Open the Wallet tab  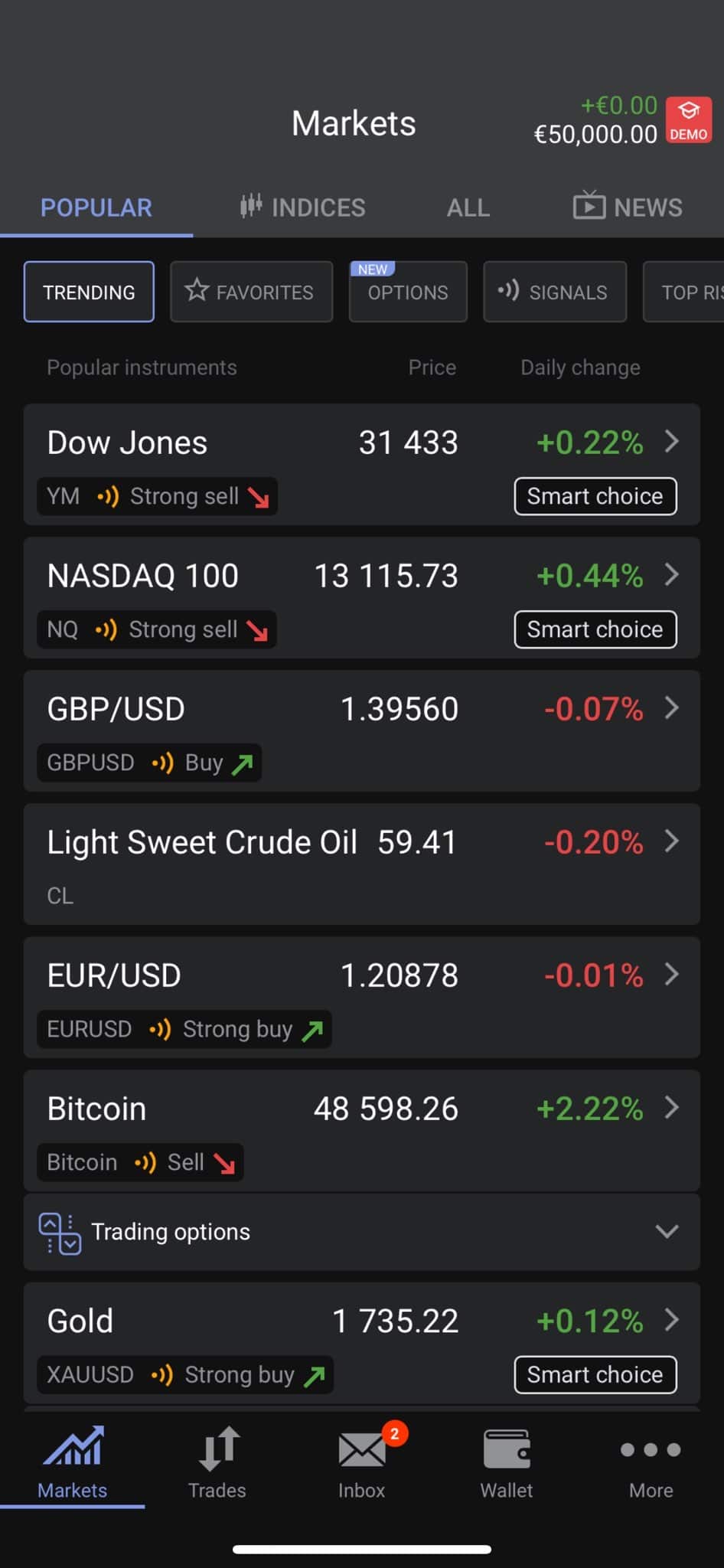pyautogui.click(x=507, y=1463)
